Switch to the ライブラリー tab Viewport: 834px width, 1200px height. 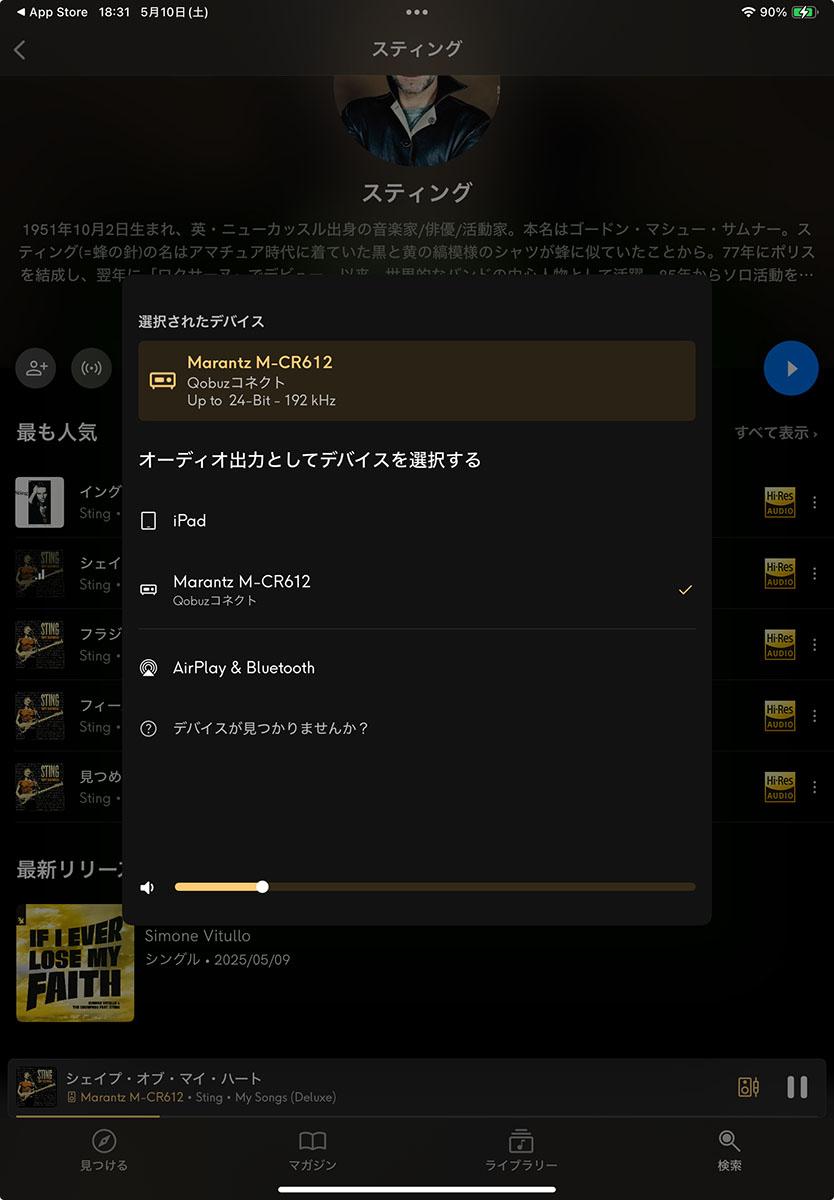(x=521, y=1150)
